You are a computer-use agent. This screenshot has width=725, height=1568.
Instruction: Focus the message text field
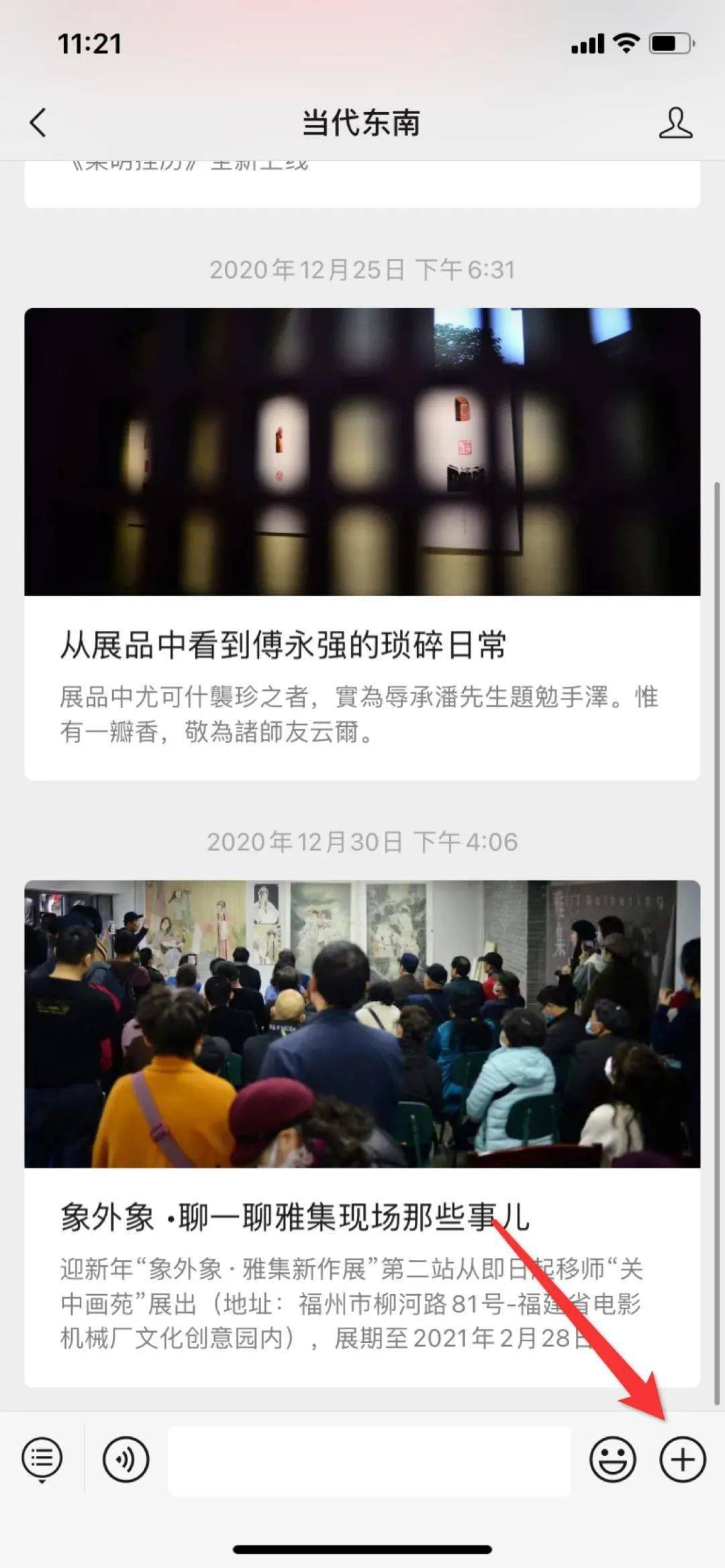pos(369,1461)
